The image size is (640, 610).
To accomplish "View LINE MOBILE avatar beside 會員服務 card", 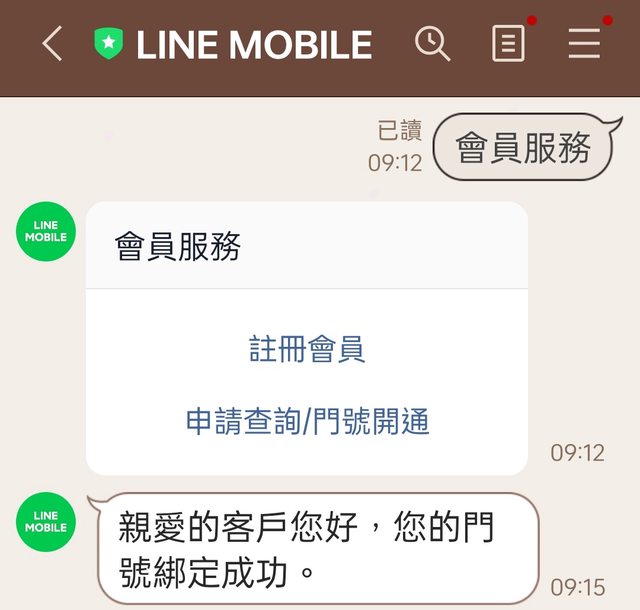I will [x=46, y=232].
